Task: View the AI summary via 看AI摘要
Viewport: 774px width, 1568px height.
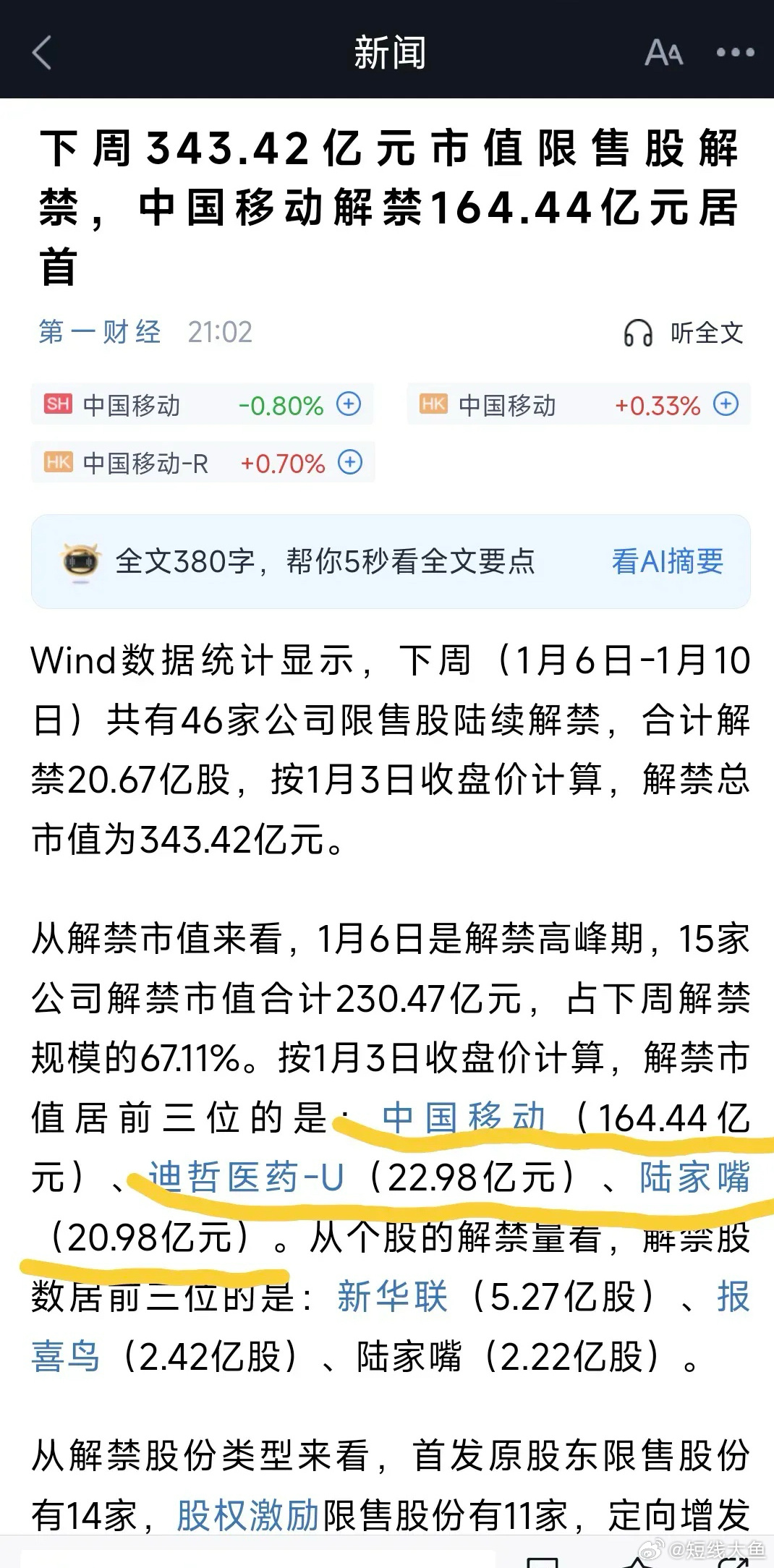Action: click(x=668, y=561)
